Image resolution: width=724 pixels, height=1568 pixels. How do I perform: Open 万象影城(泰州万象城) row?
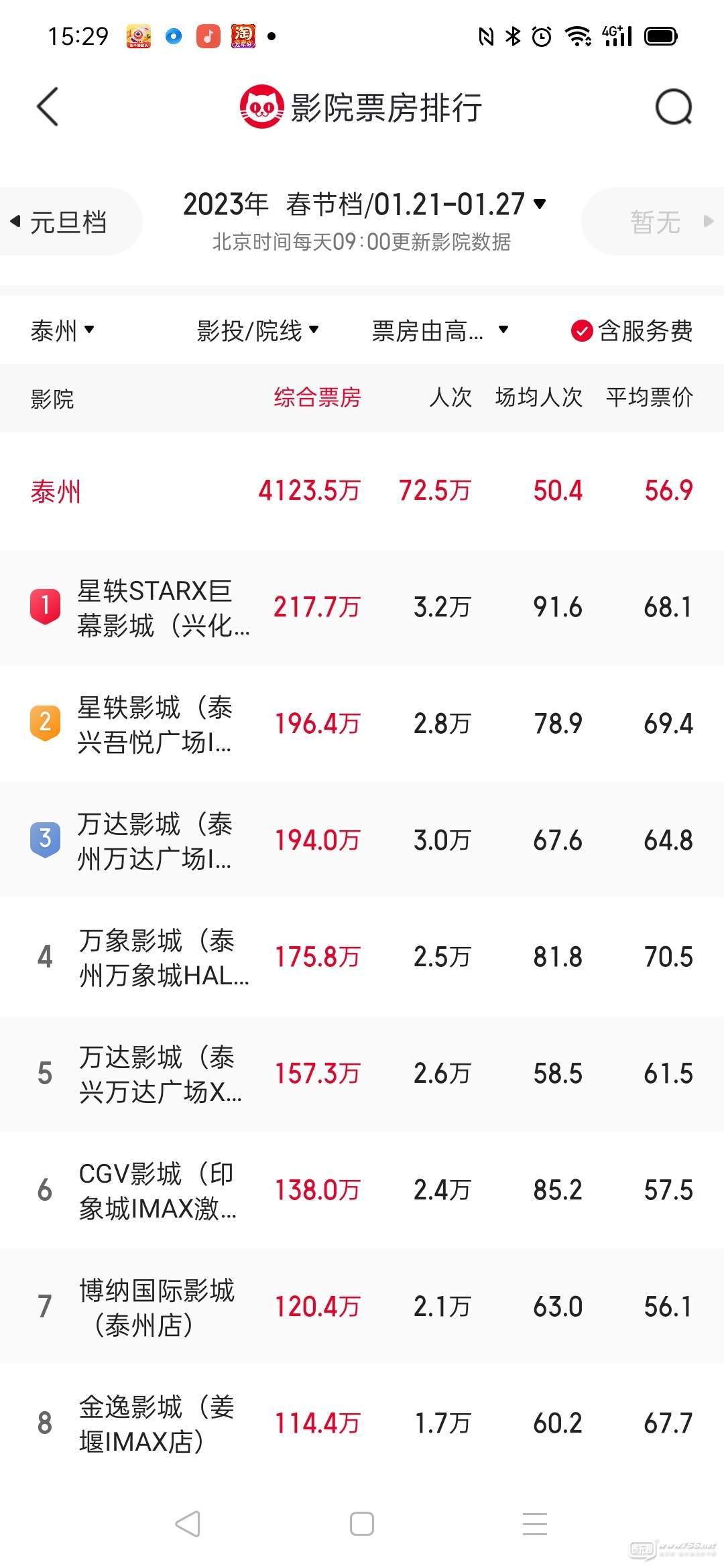coord(362,958)
